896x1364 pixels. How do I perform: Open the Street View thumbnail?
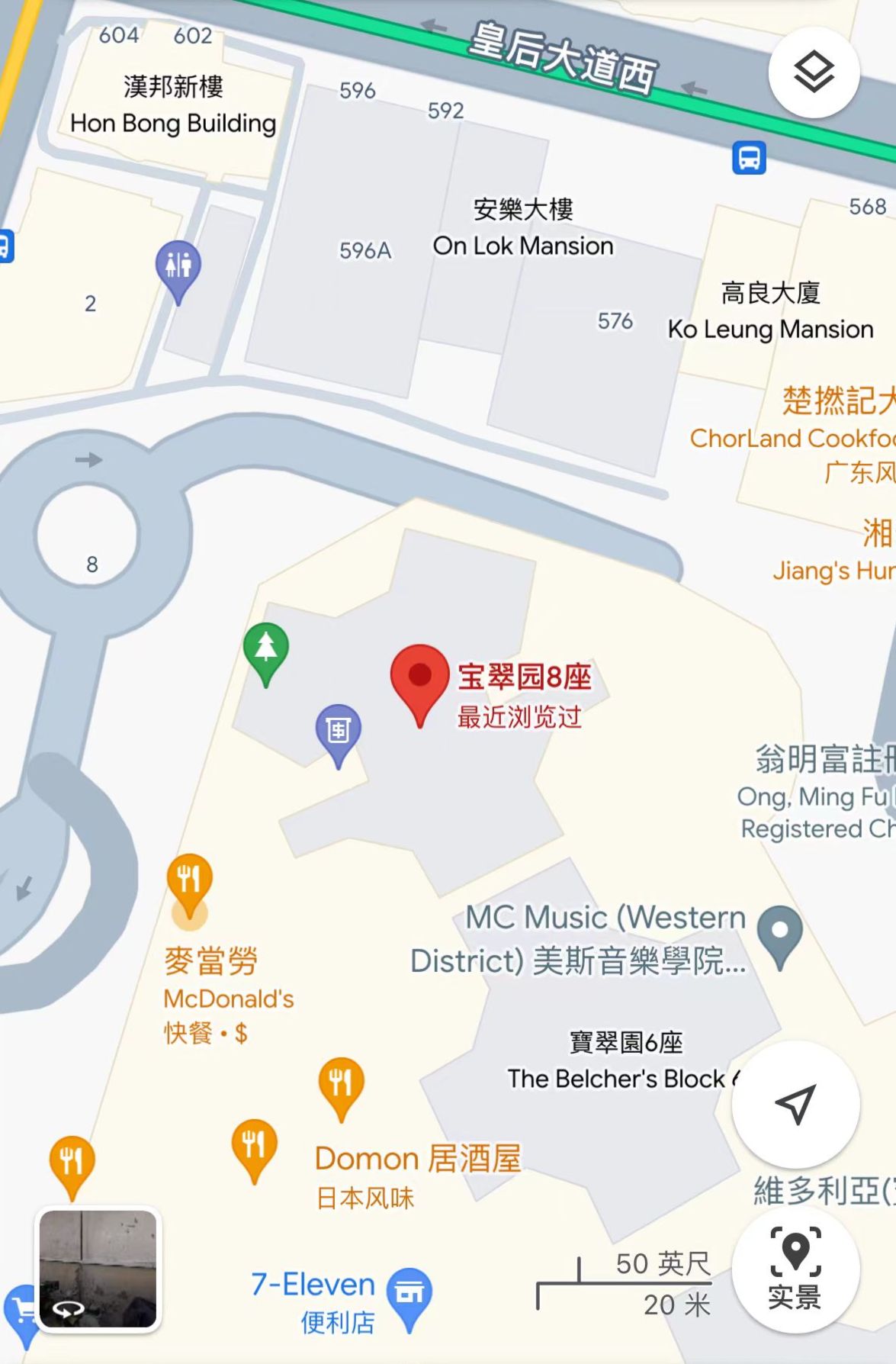point(98,1269)
